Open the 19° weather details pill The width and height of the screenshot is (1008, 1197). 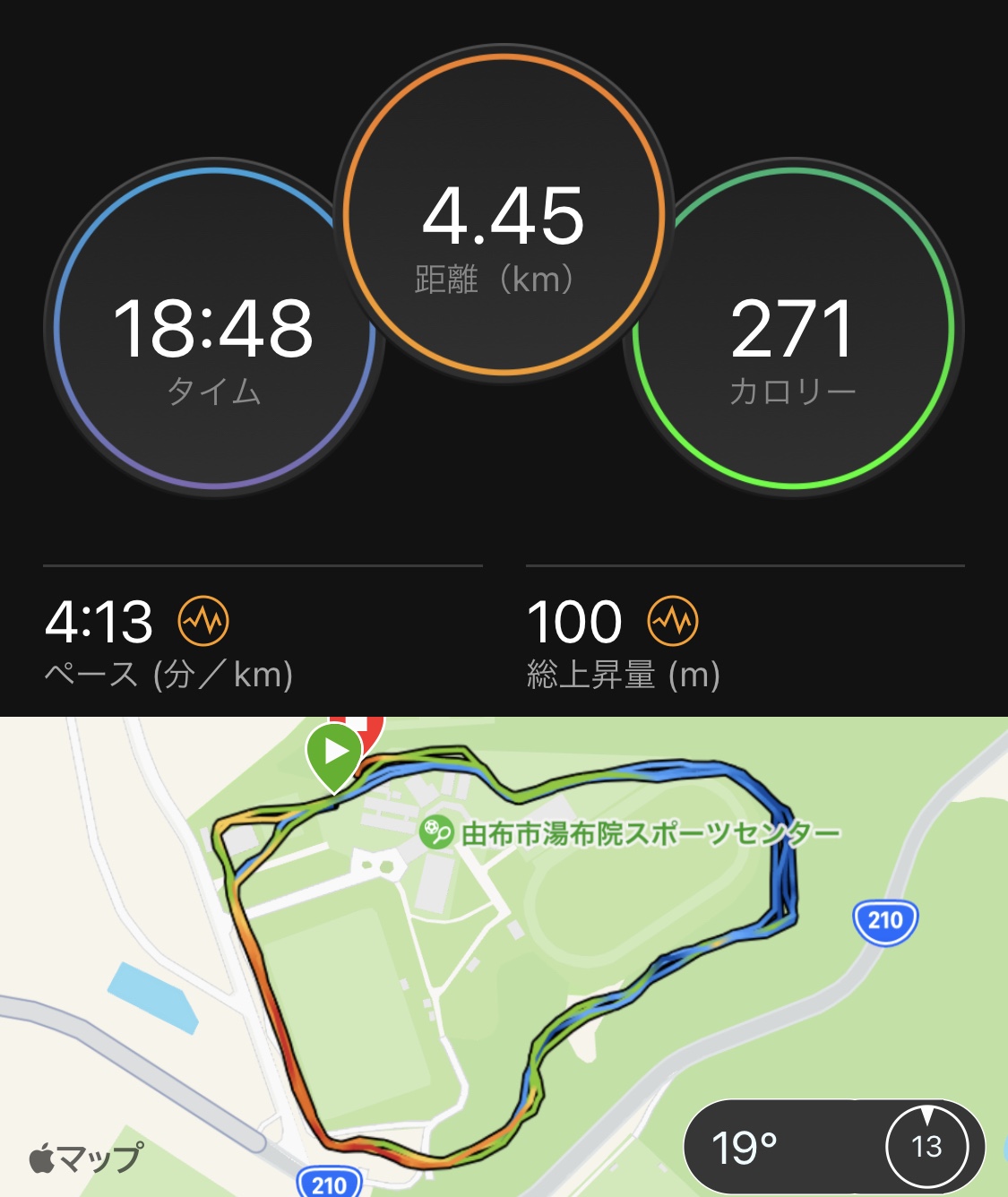833,1146
